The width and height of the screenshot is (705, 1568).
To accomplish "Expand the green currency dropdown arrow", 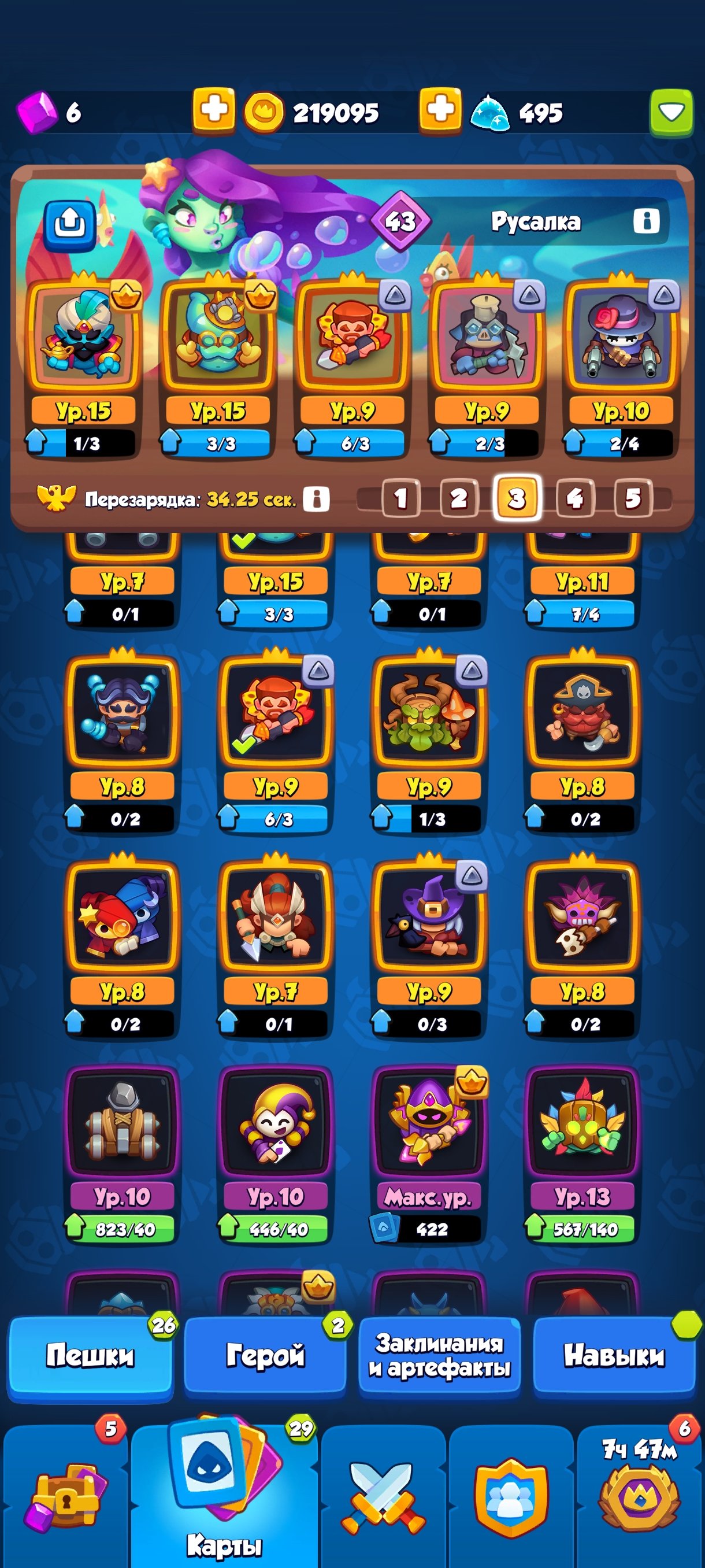I will pyautogui.click(x=671, y=112).
